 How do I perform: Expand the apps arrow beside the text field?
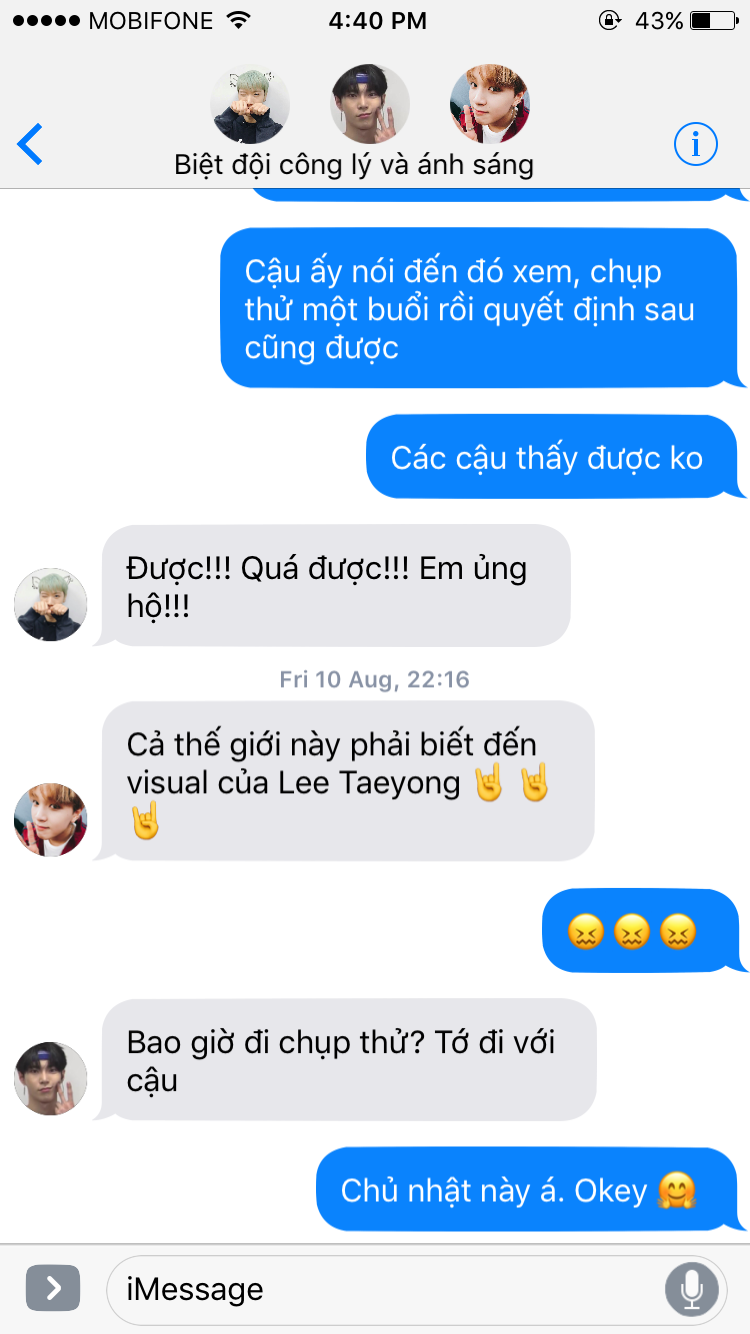53,1289
